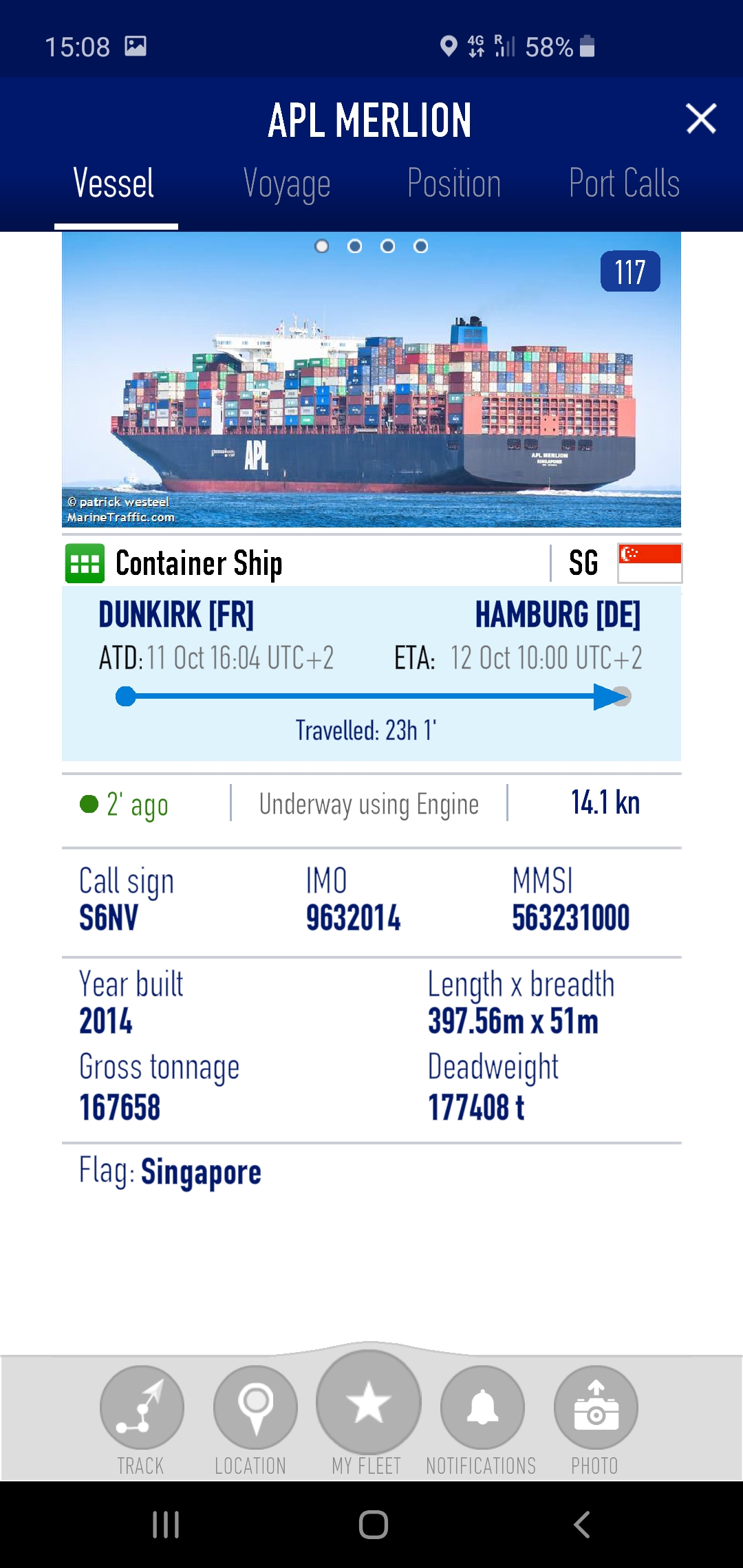Select the Vessel tab
Image resolution: width=743 pixels, height=1568 pixels.
[114, 184]
